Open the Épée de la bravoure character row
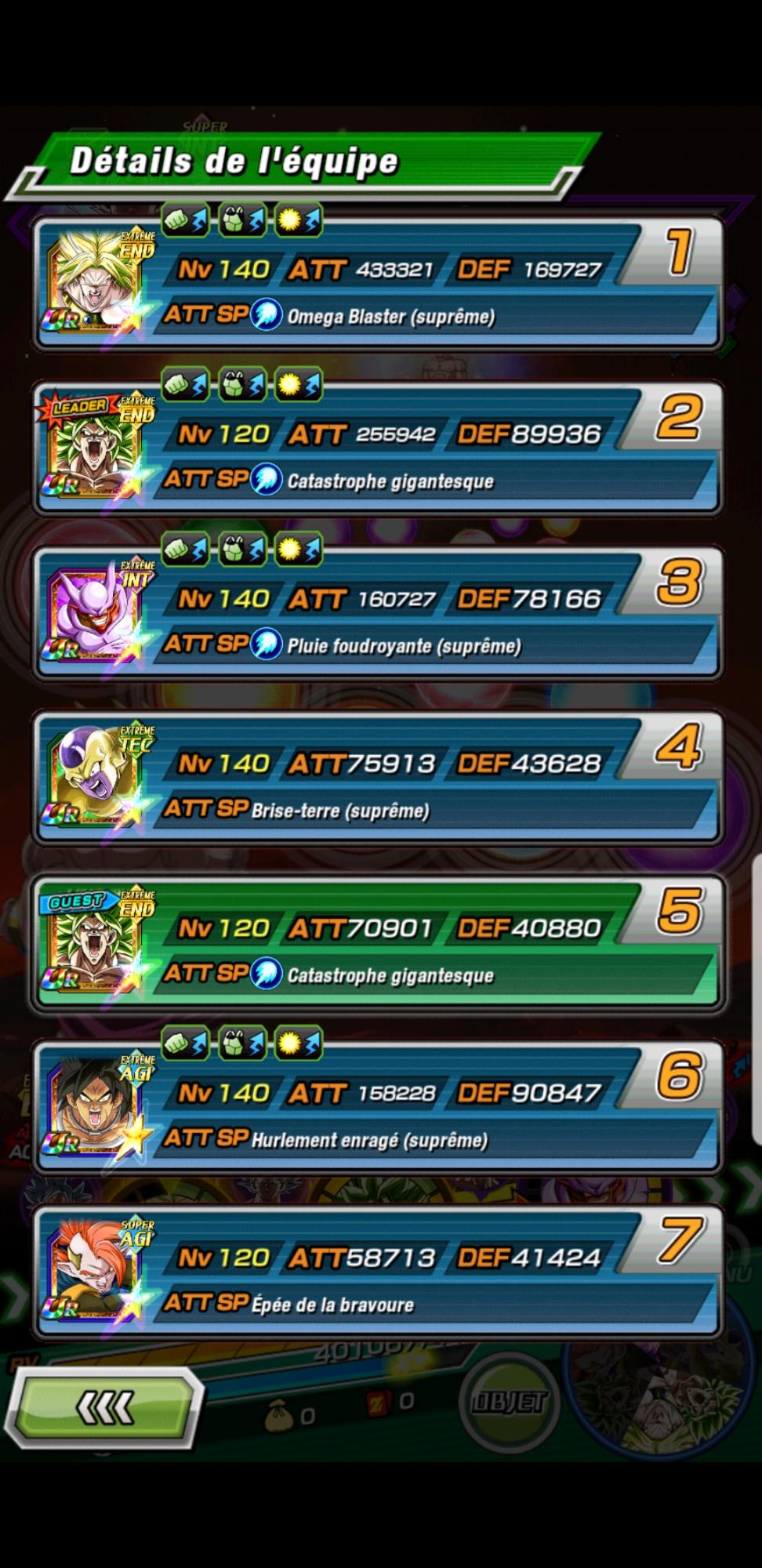This screenshot has width=762, height=1568. [376, 1274]
